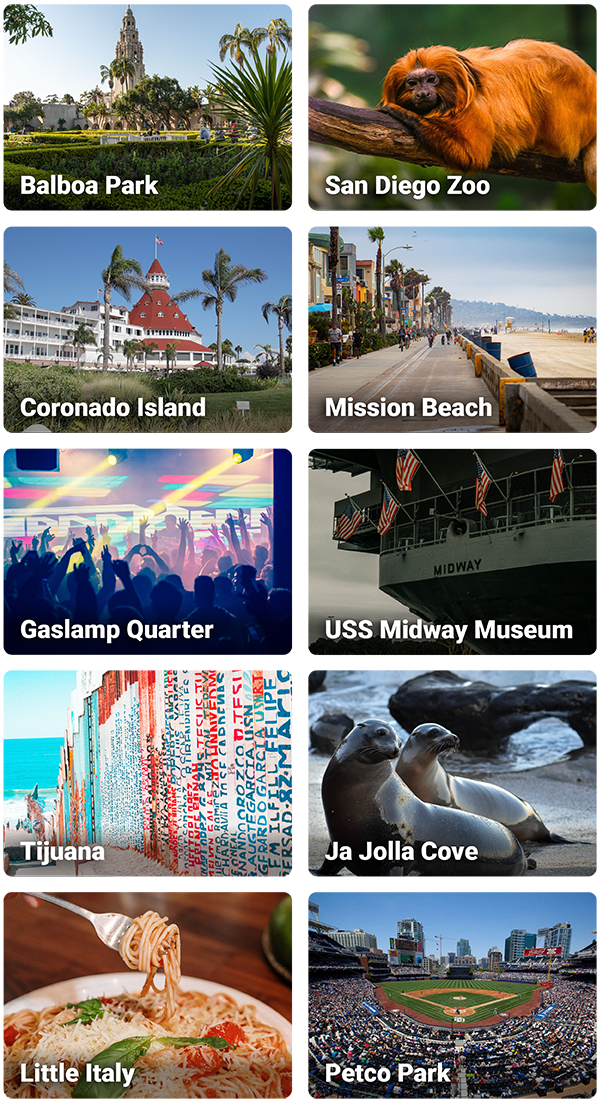Select the San Diego Zoo tile
This screenshot has width=600, height=1100.
(450, 110)
